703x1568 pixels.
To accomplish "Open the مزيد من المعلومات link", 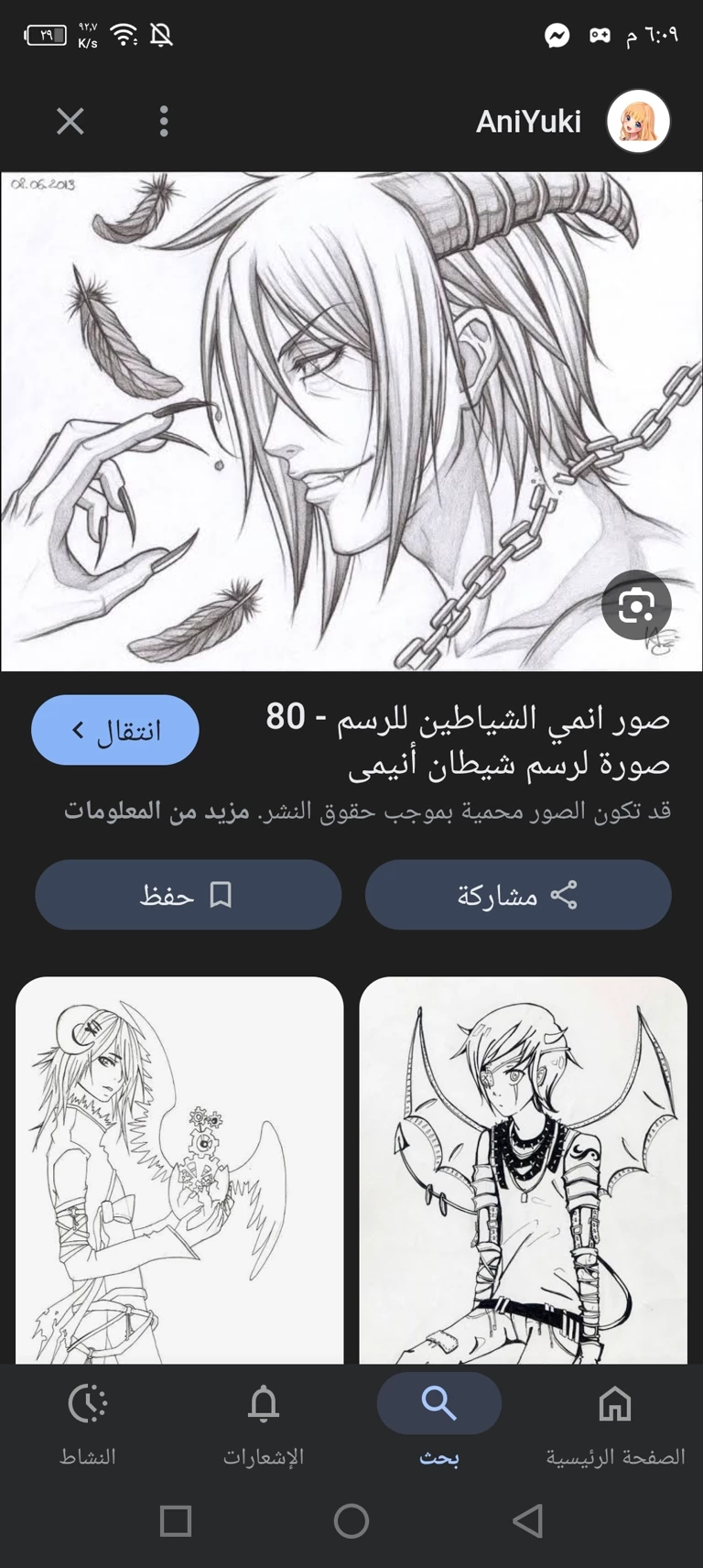I will pyautogui.click(x=157, y=811).
